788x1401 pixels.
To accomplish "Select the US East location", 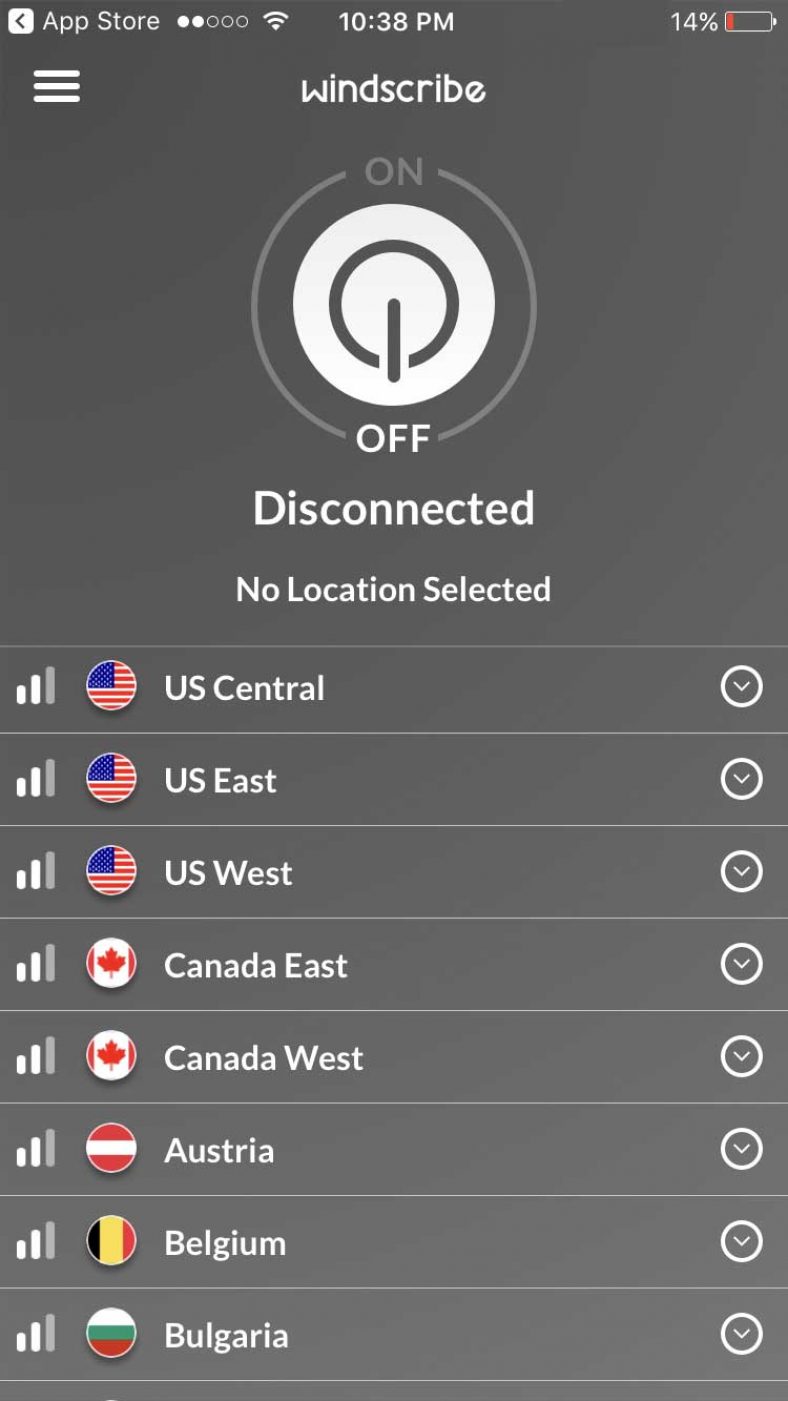I will (x=220, y=780).
